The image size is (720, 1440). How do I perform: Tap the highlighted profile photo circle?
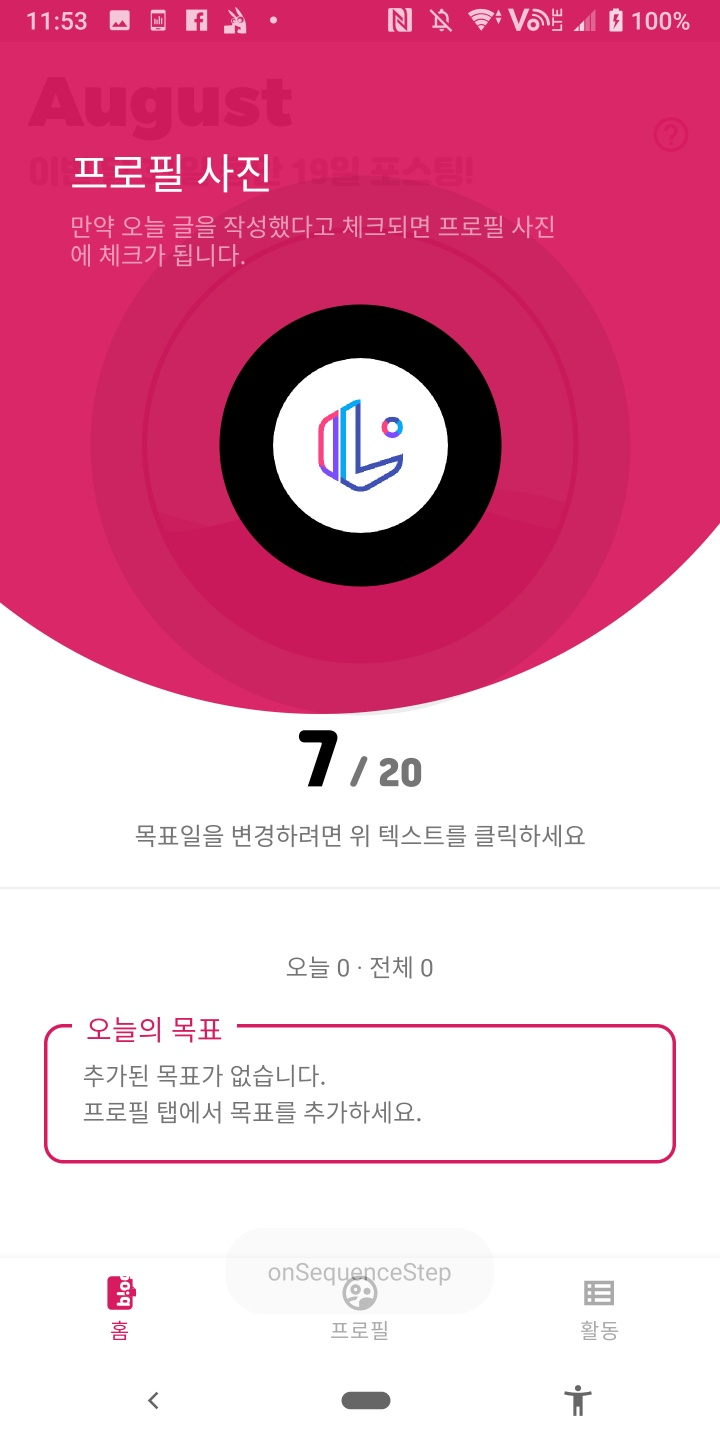pos(360,447)
